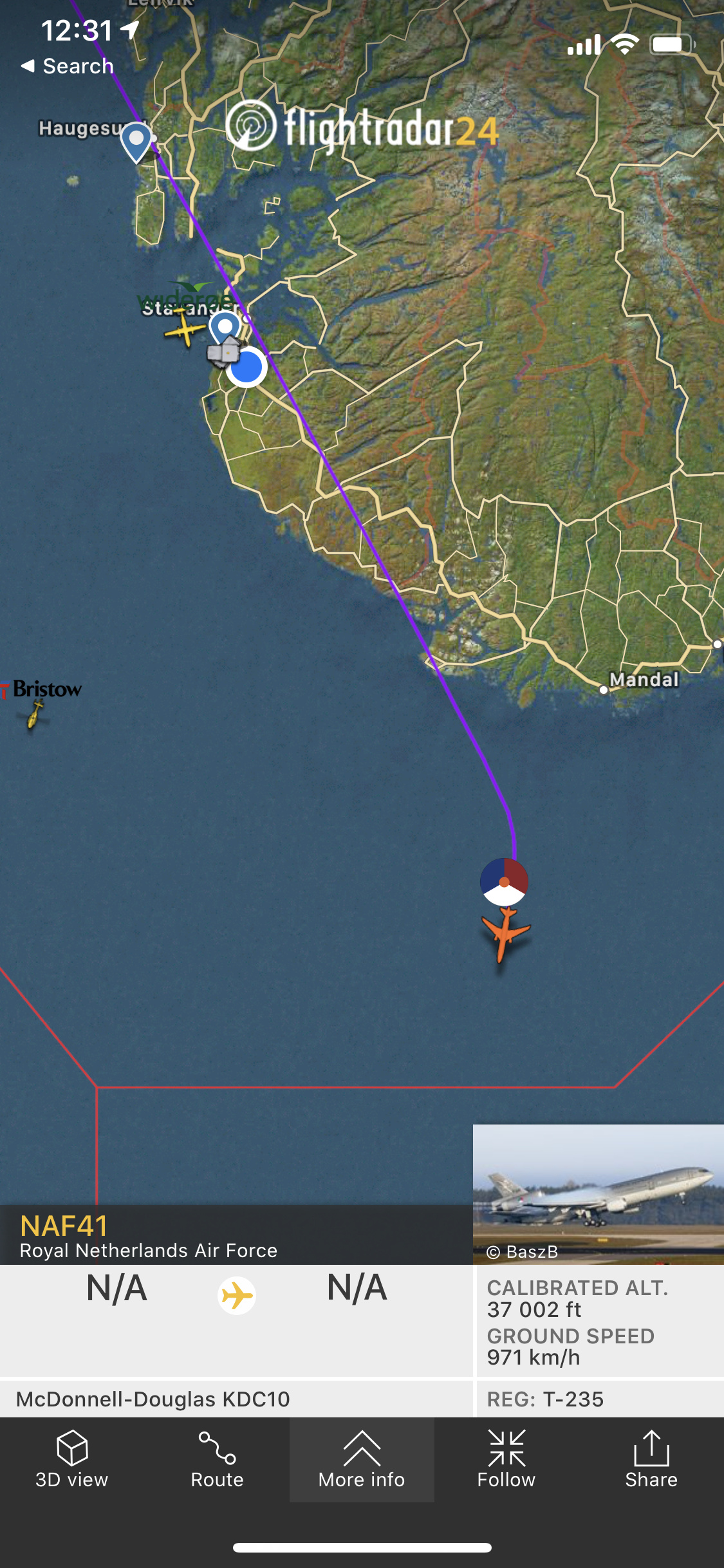Tap the airport pin at Stavanger
Image resolution: width=724 pixels, height=1568 pixels.
pos(225,327)
